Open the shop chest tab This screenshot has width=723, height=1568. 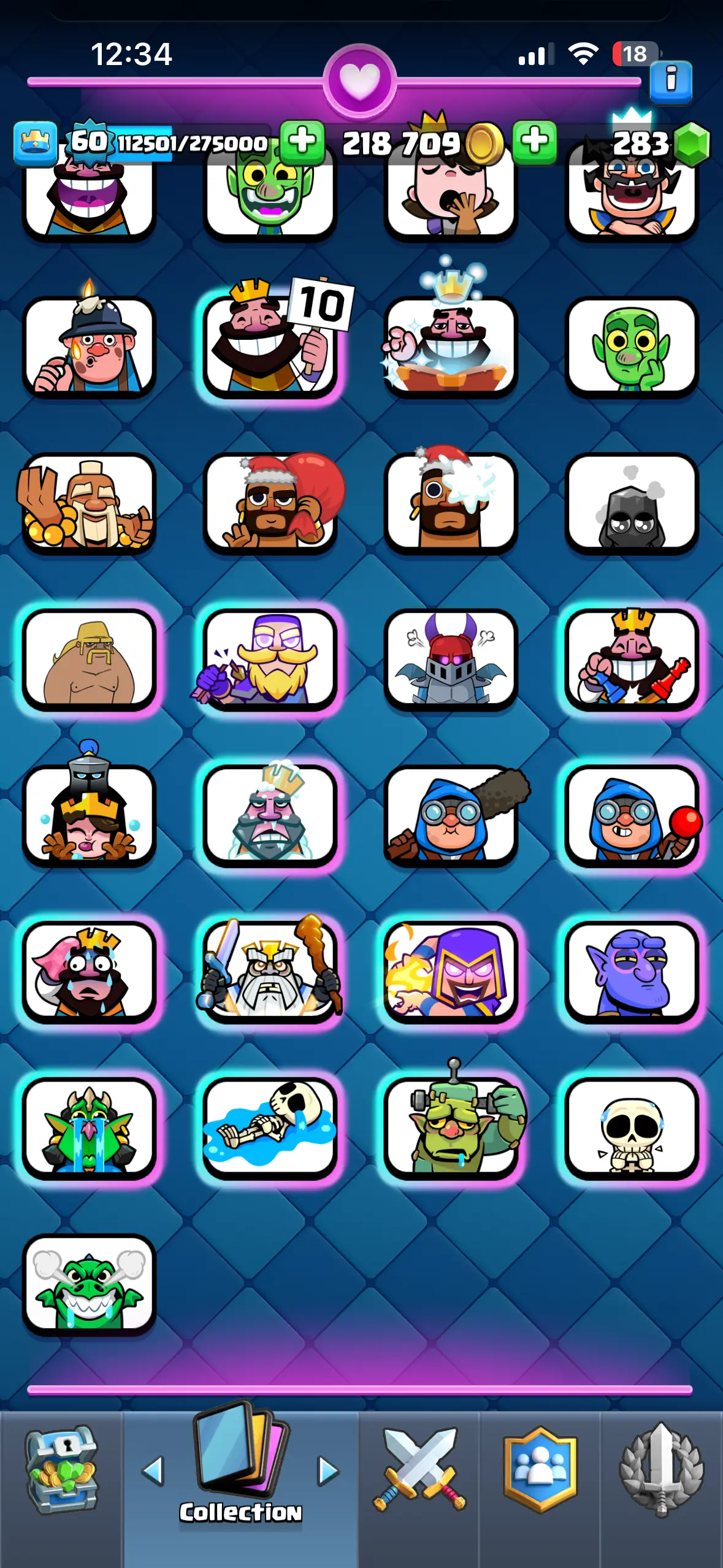coord(61,1470)
